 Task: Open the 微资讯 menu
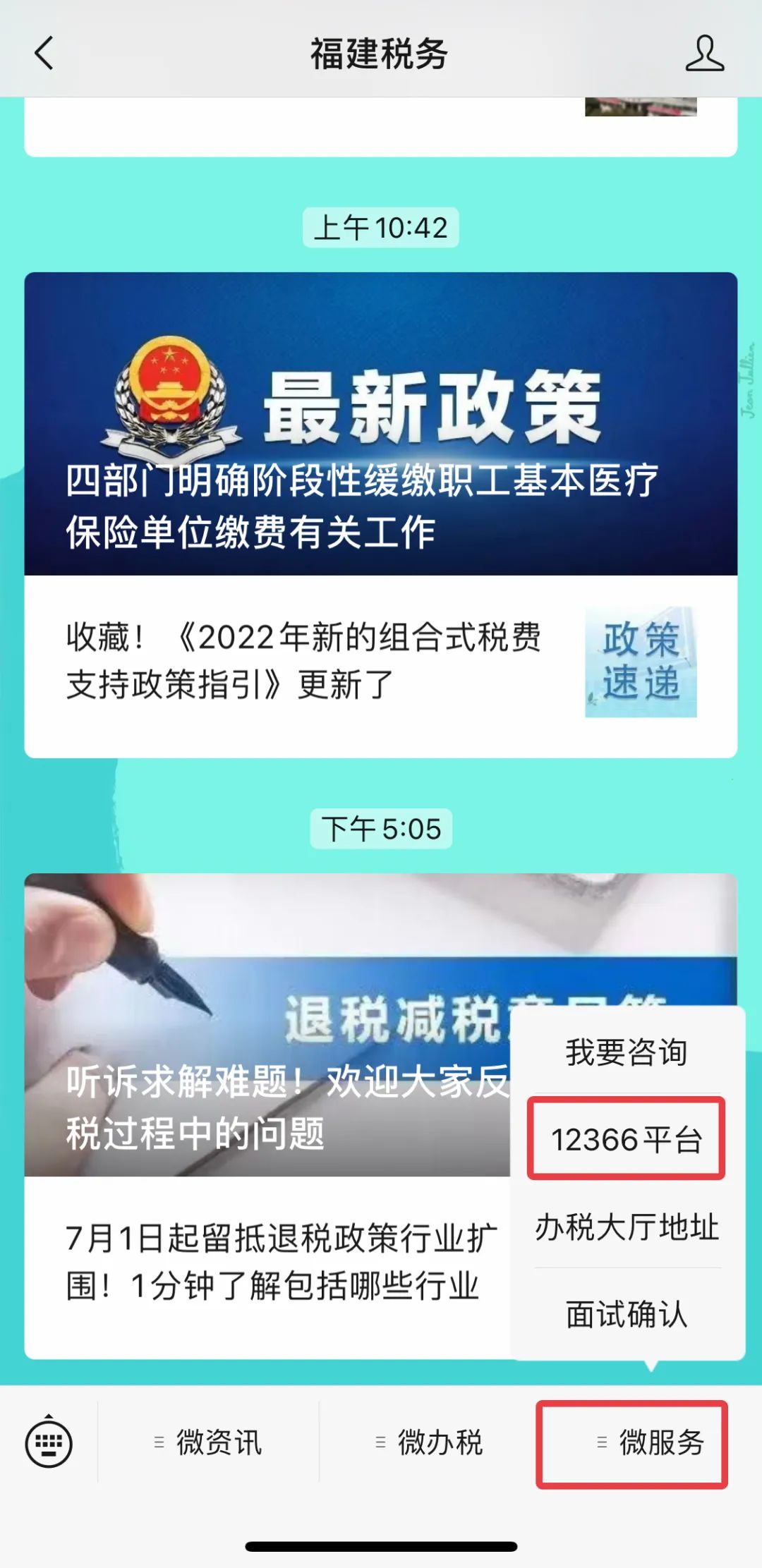(209, 1442)
